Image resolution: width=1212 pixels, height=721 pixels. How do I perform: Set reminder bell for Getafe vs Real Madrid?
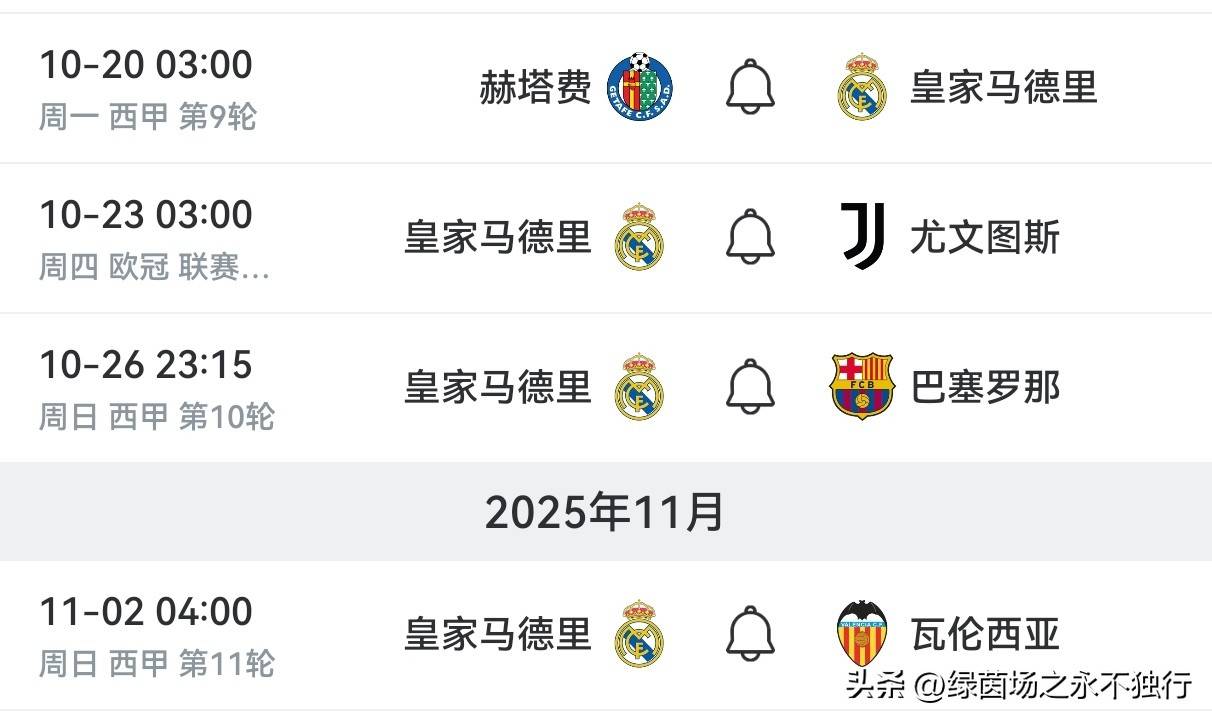(750, 88)
